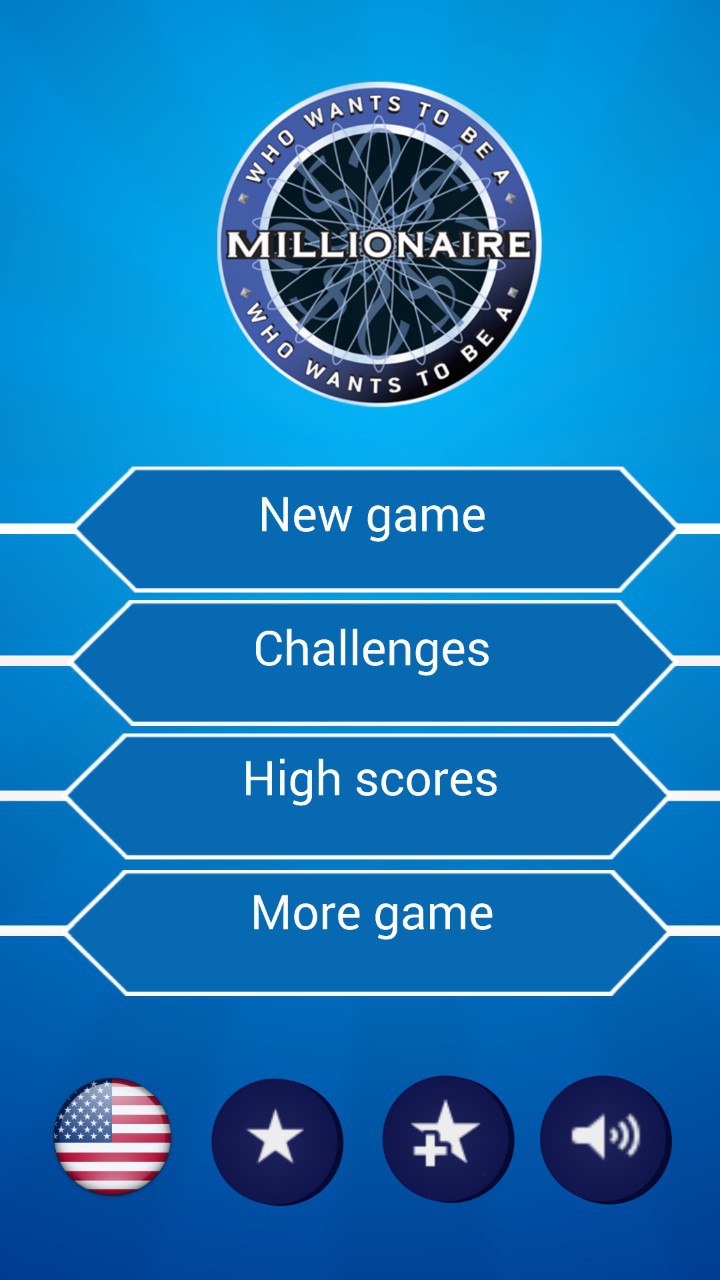
Task: Tap the single star rate icon
Action: click(x=276, y=1140)
